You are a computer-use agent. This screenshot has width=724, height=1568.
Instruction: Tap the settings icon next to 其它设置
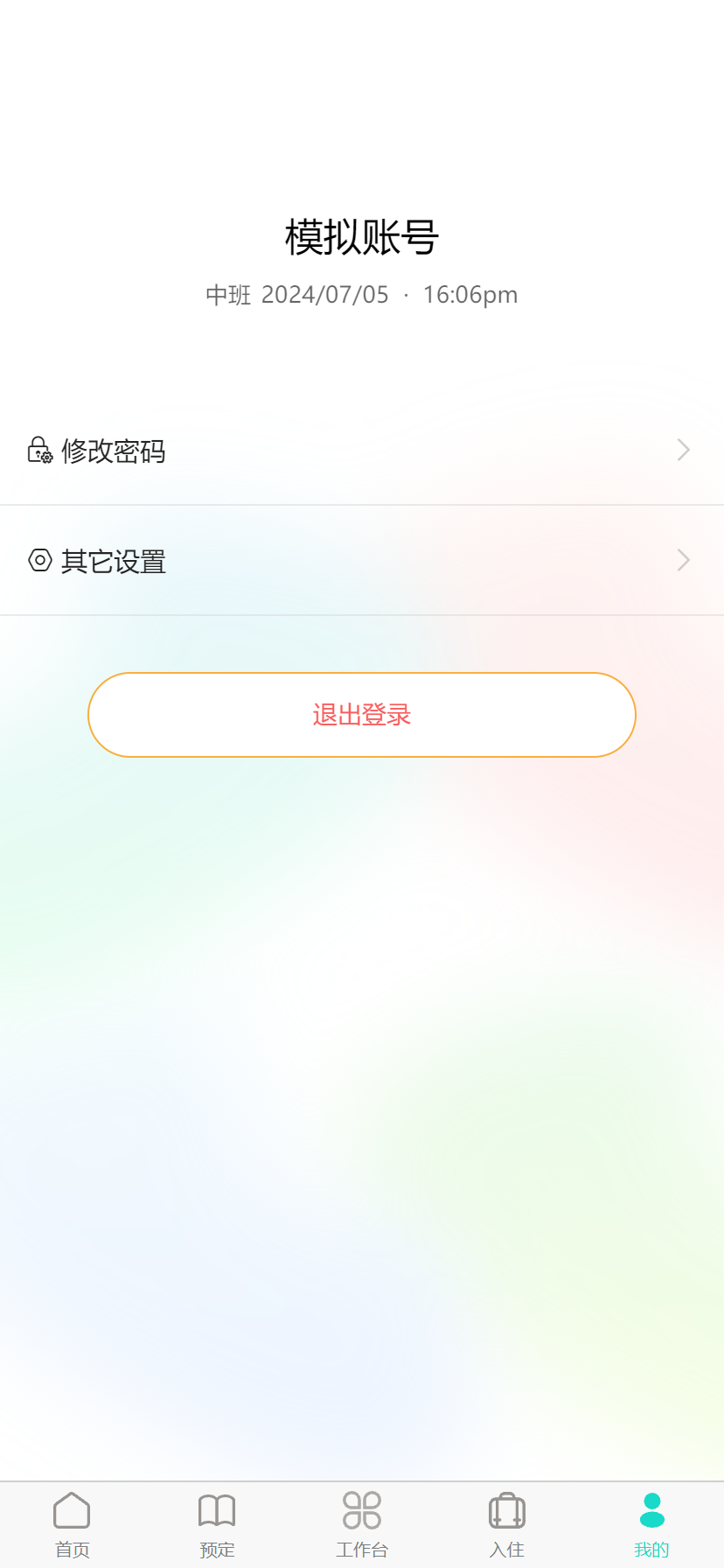pos(40,561)
